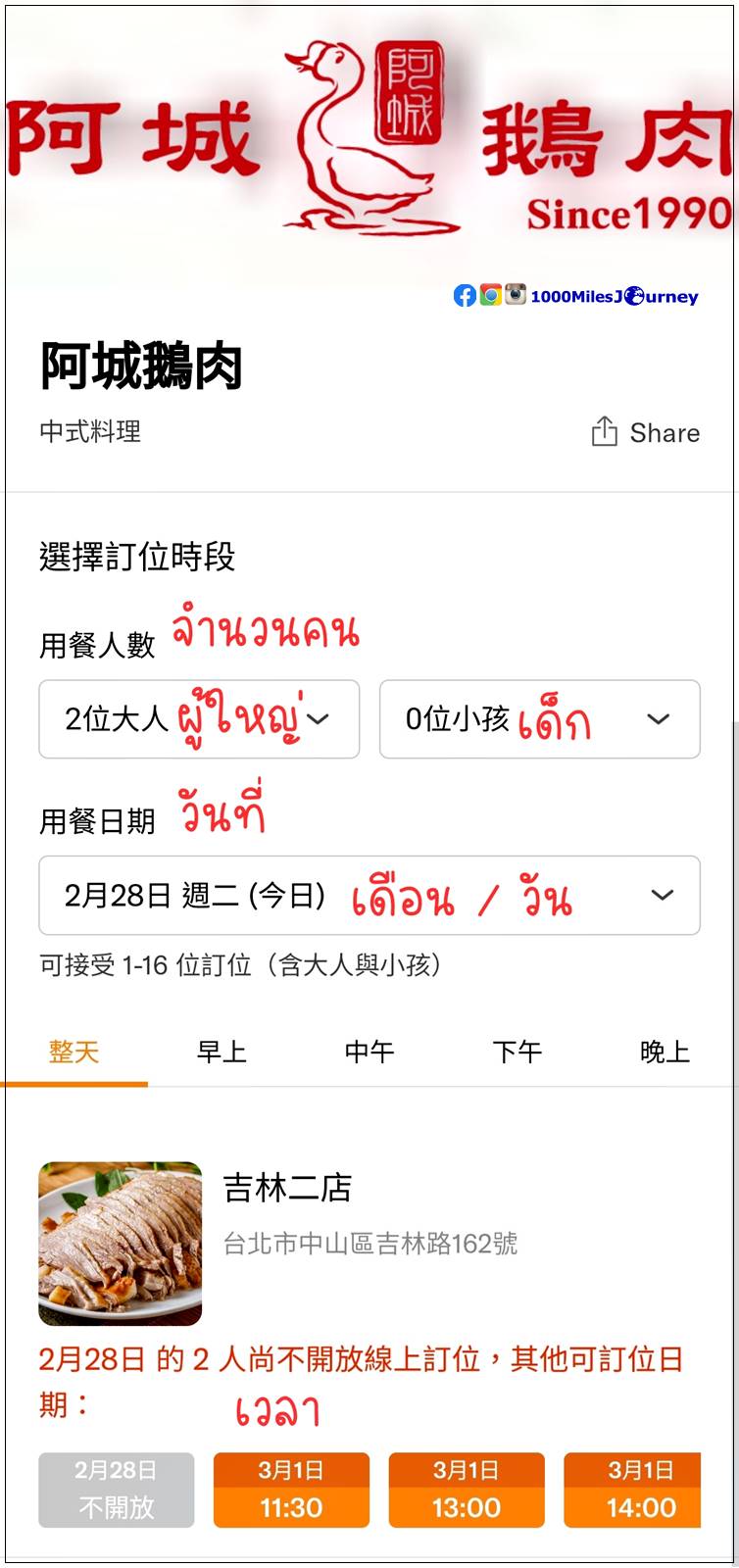The height and width of the screenshot is (1568, 739).
Task: Show the 下午 afternoon time slots
Action: coord(517,1053)
